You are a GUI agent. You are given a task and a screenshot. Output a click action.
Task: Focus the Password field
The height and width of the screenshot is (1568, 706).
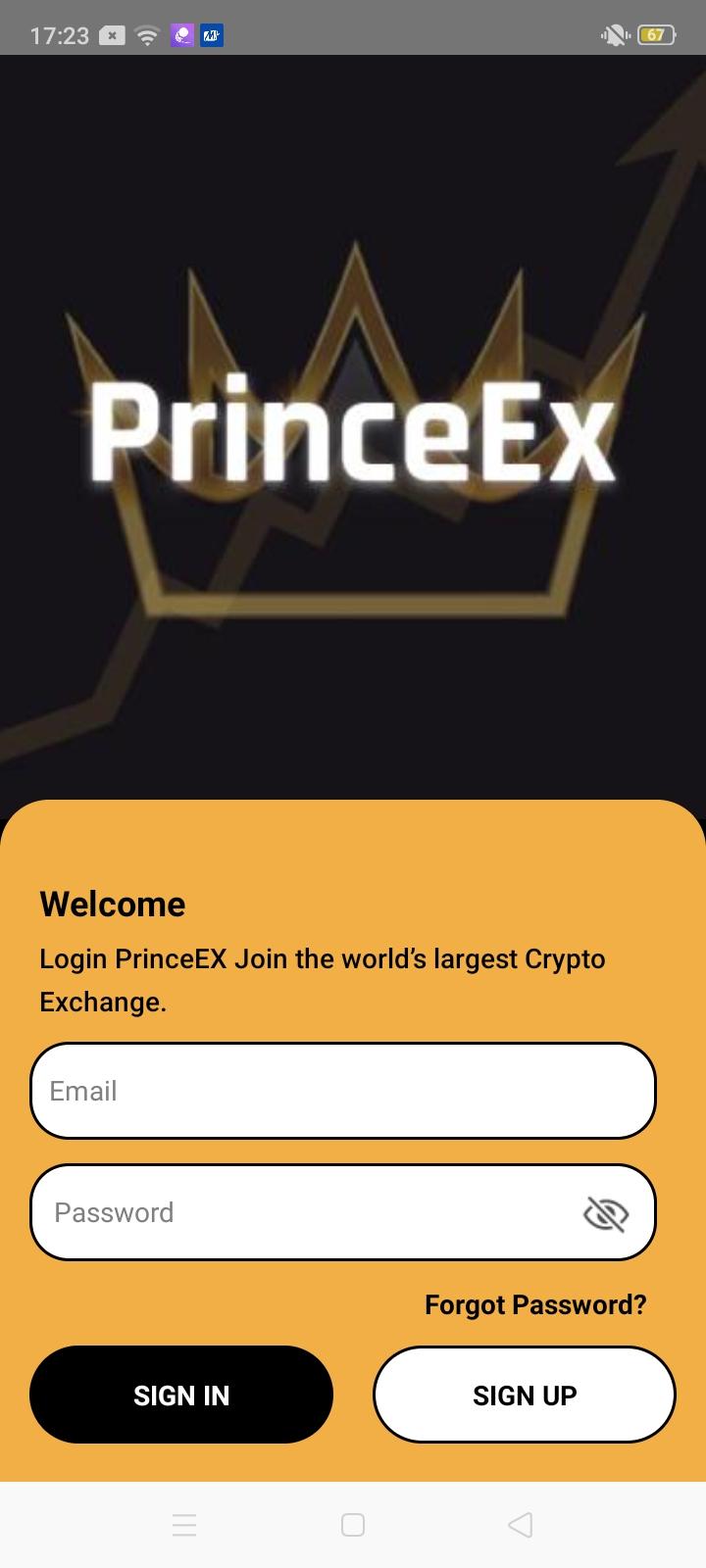click(304, 1212)
